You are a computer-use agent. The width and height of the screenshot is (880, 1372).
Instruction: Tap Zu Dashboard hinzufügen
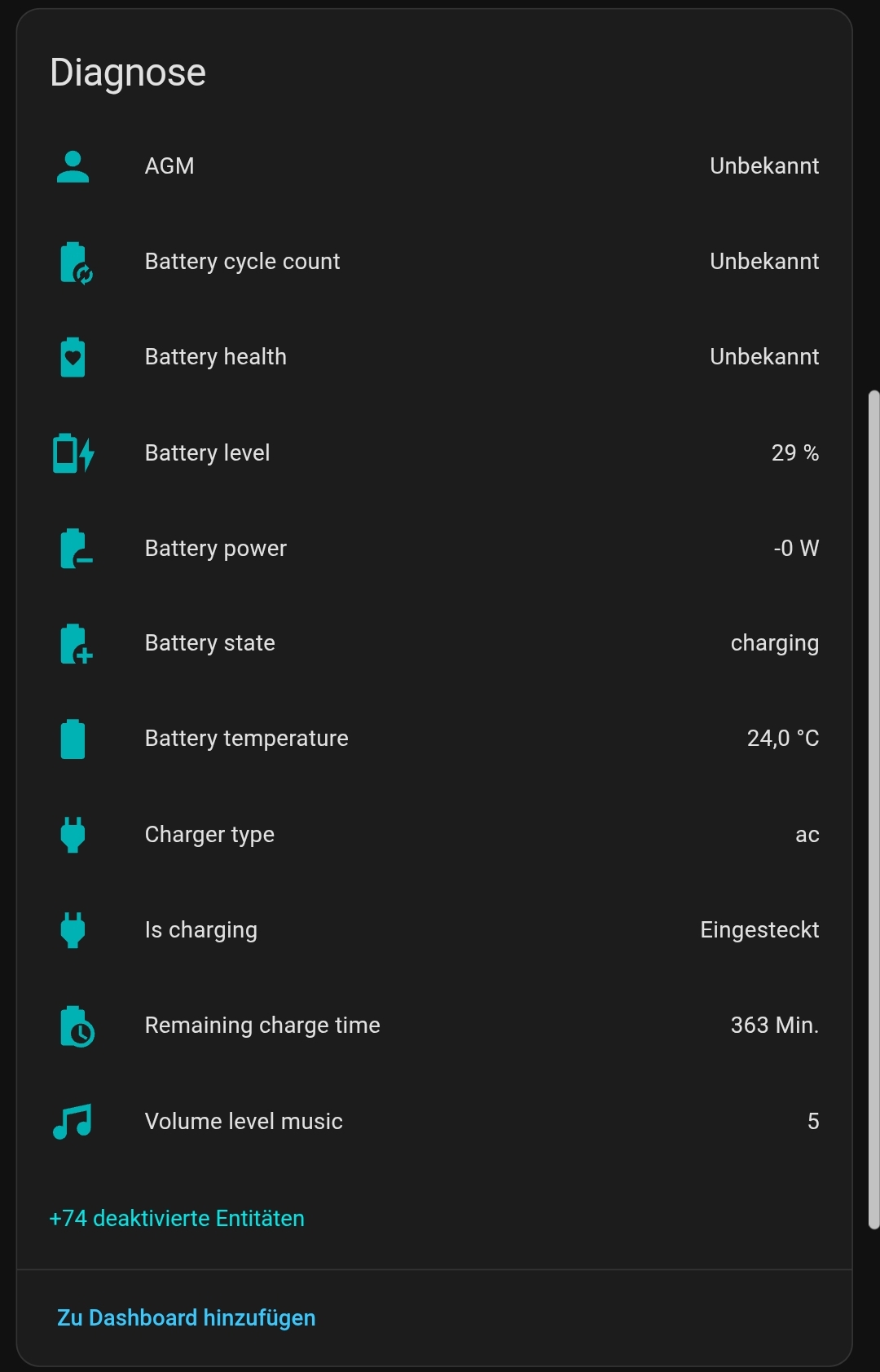(186, 1318)
